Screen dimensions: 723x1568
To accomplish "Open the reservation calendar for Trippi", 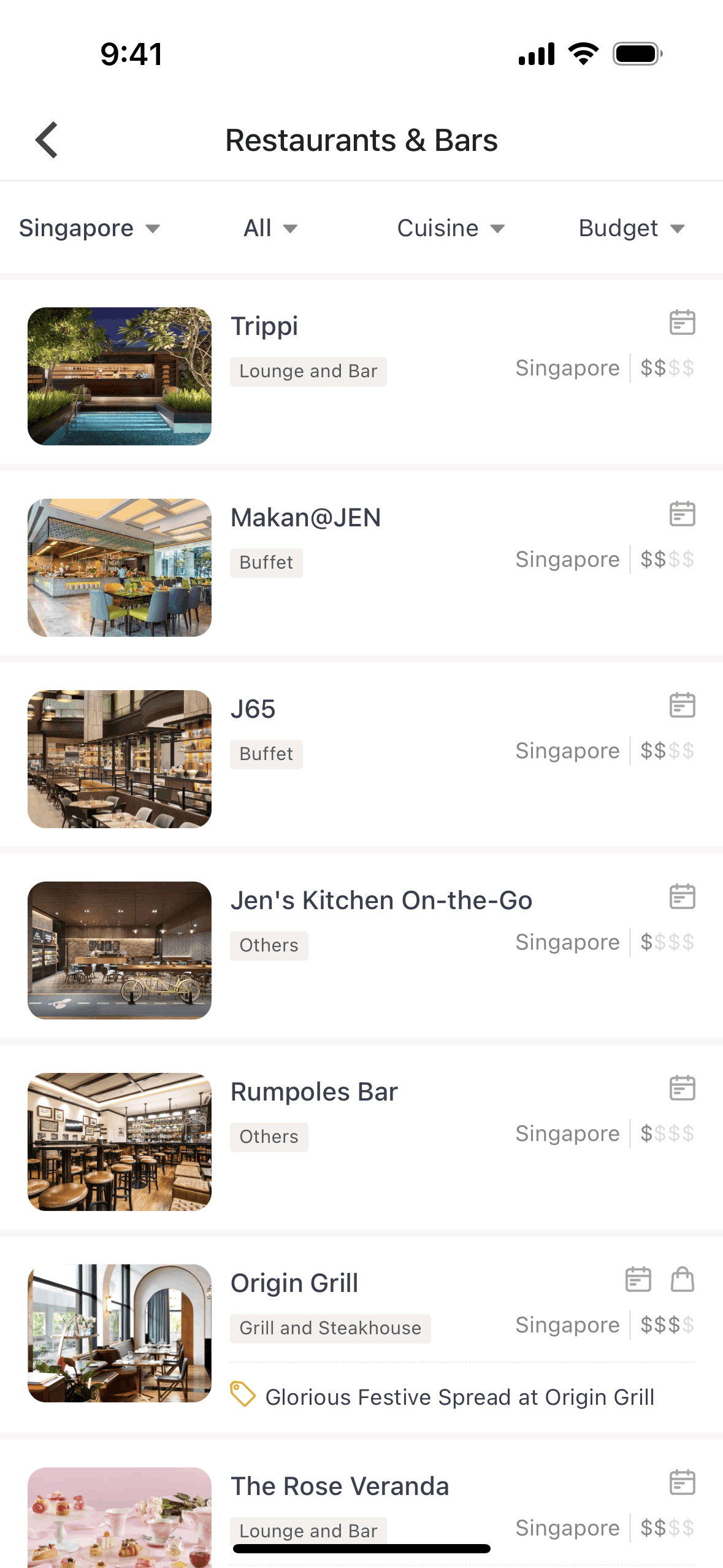I will click(681, 323).
